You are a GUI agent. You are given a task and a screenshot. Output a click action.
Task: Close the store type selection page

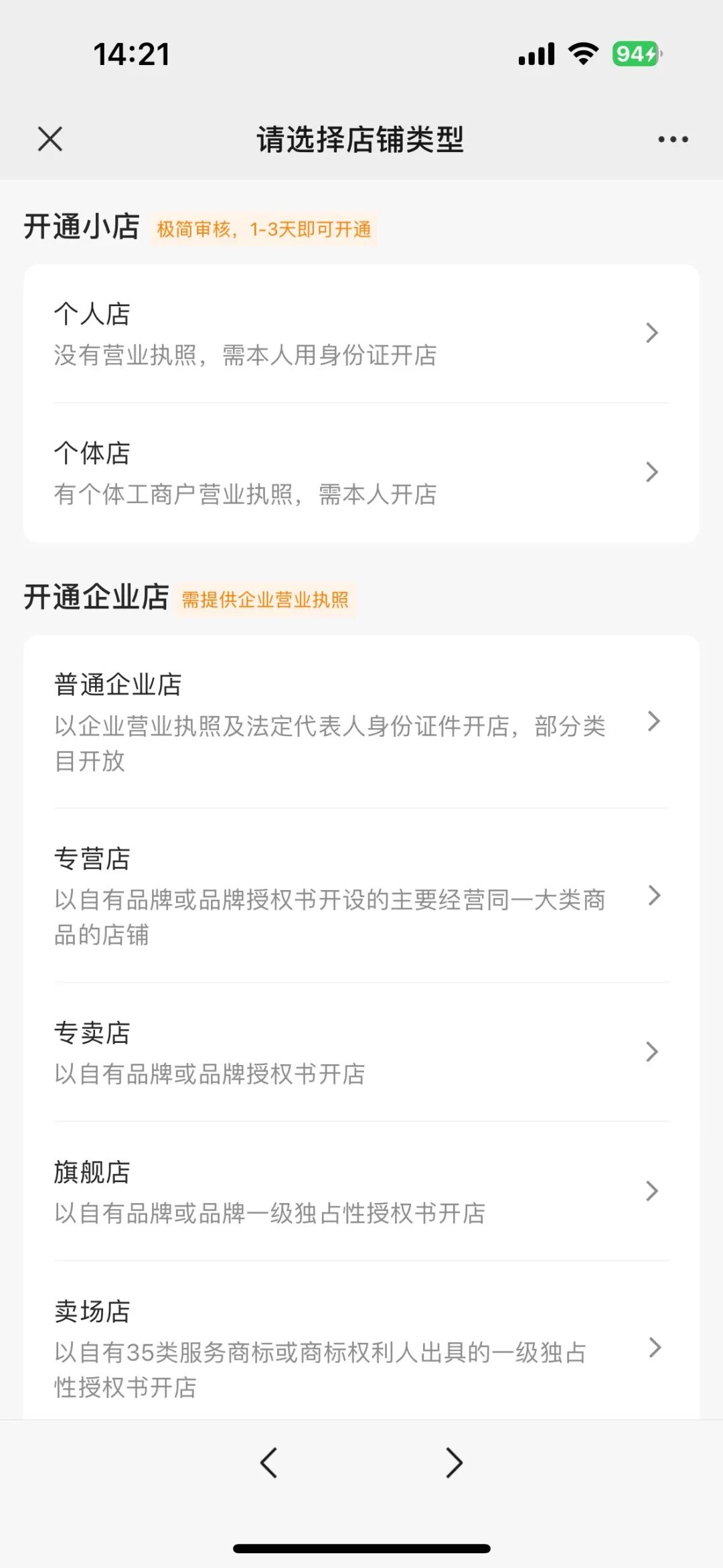coord(50,139)
